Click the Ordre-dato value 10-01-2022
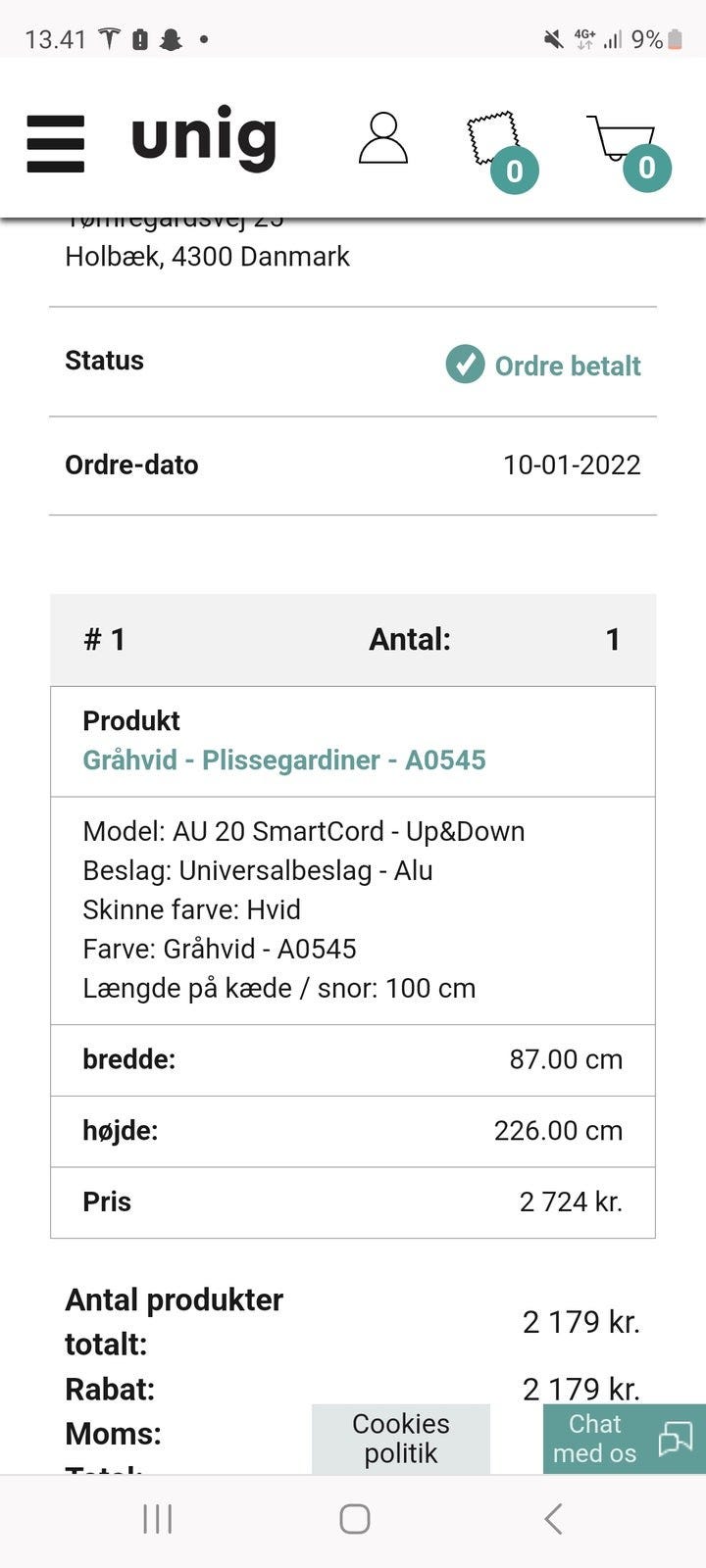 [x=573, y=465]
